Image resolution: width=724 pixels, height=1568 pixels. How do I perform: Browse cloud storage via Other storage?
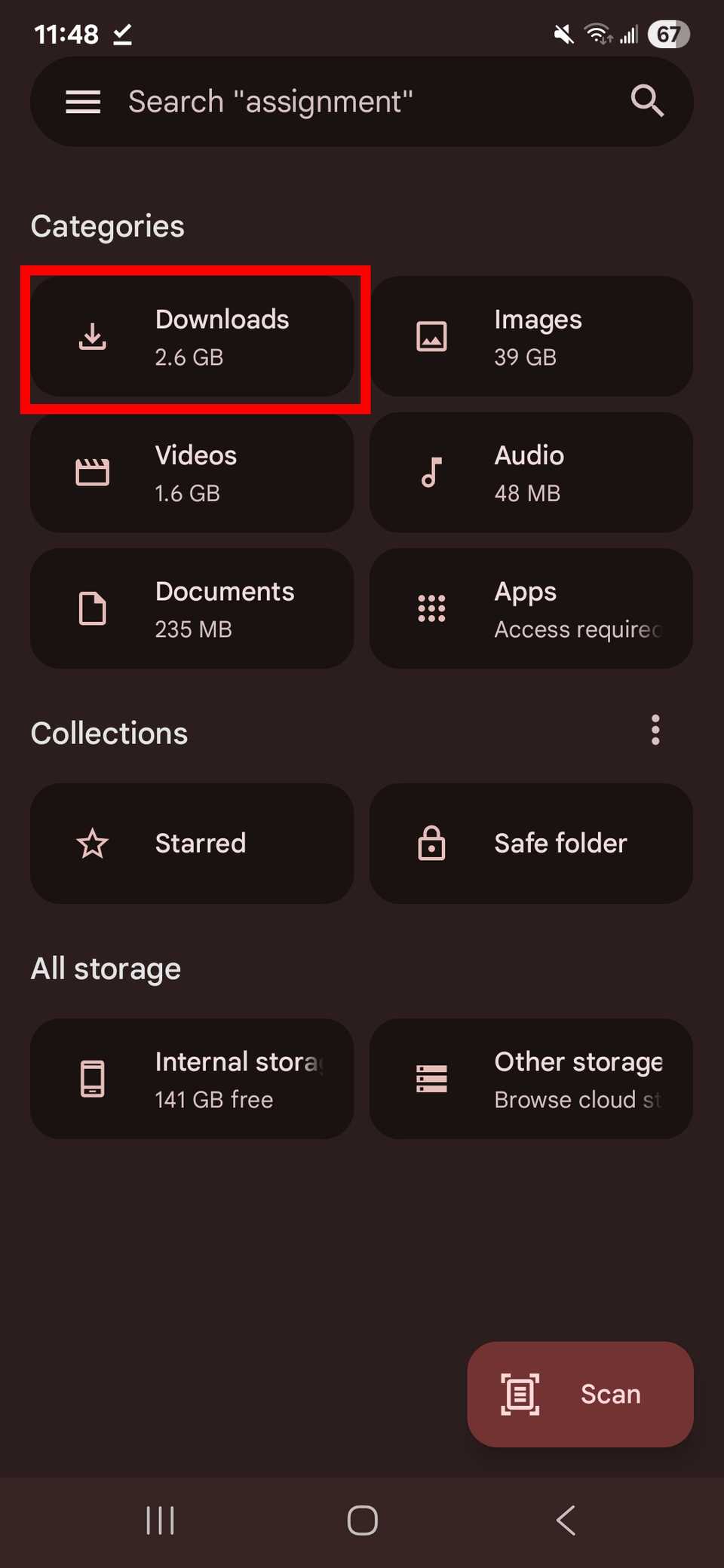tap(530, 1079)
